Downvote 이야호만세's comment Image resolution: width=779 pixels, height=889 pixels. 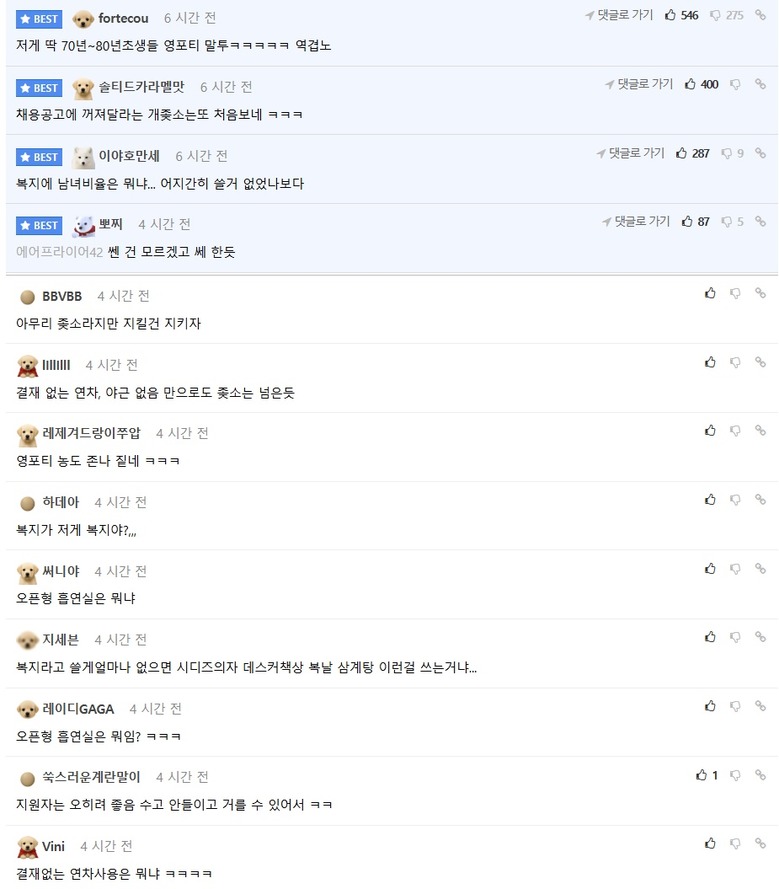click(x=726, y=153)
